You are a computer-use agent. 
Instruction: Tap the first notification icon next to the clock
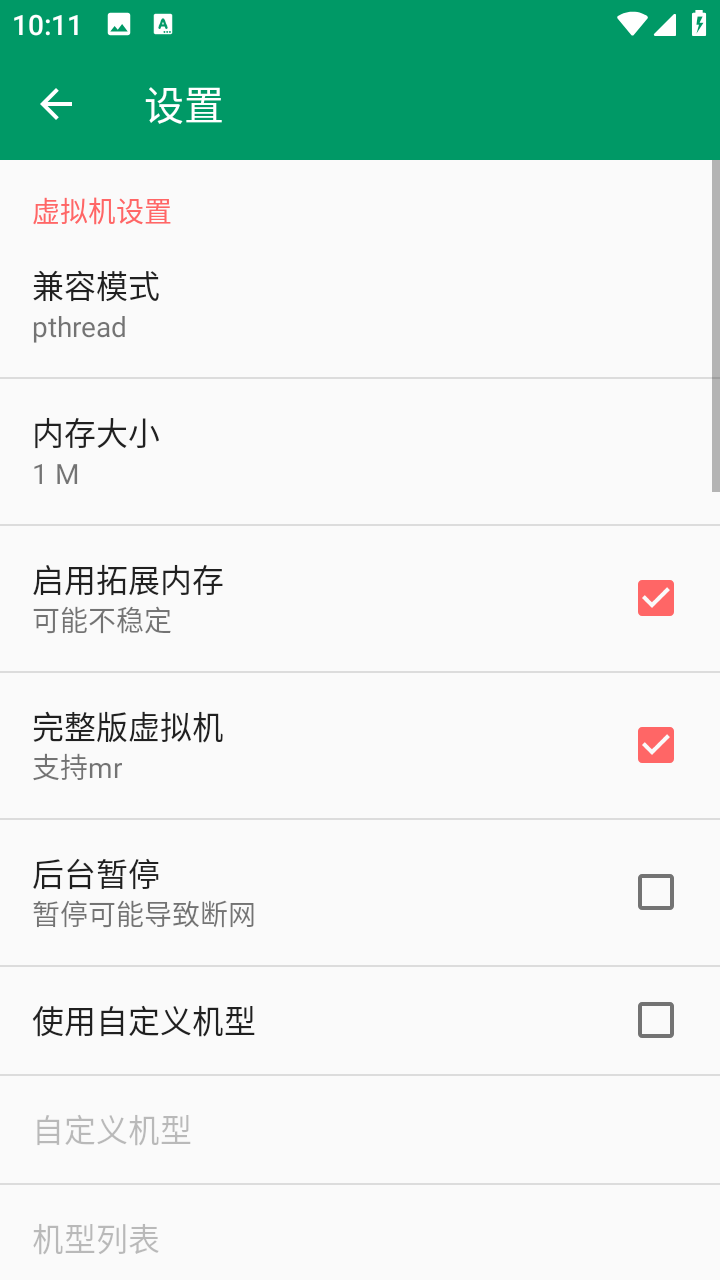tap(119, 25)
